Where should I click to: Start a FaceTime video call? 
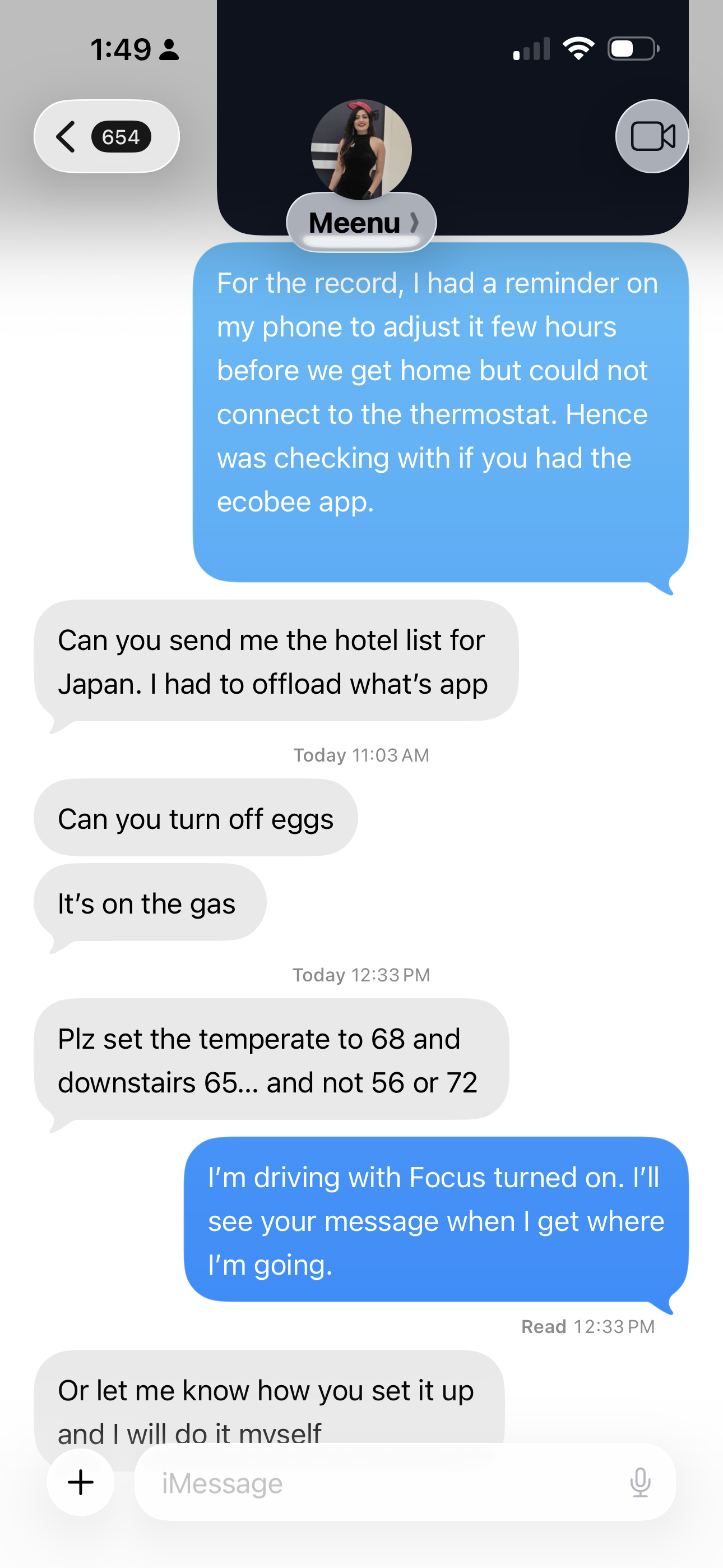point(652,136)
